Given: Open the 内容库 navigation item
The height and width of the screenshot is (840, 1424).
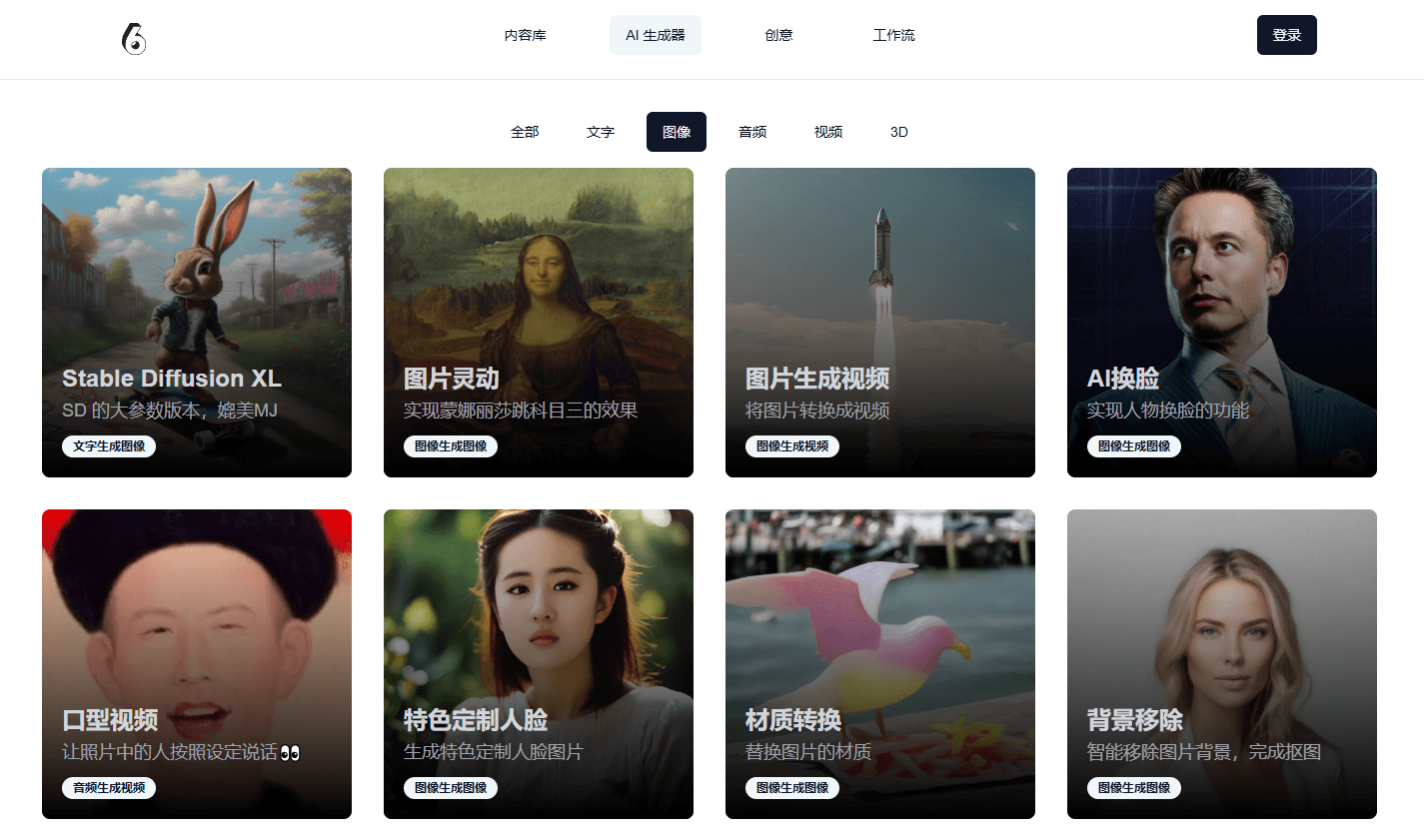Looking at the screenshot, I should pyautogui.click(x=525, y=35).
